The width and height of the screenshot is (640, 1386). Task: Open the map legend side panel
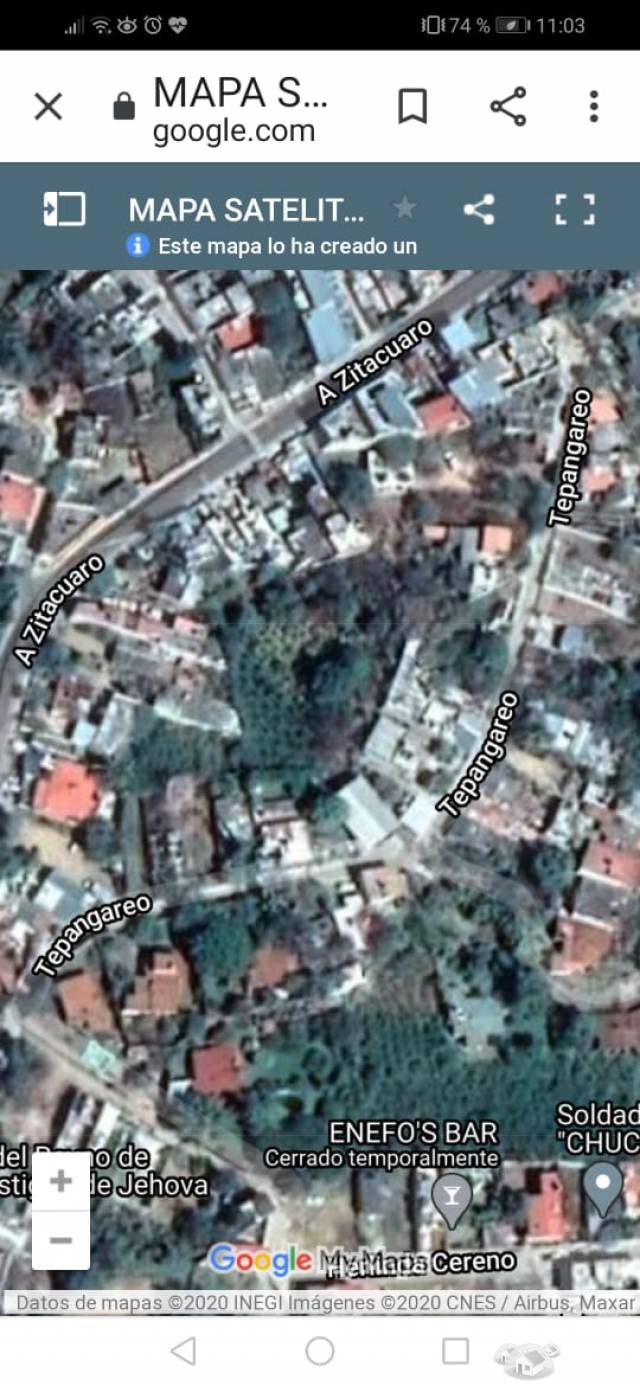point(64,209)
